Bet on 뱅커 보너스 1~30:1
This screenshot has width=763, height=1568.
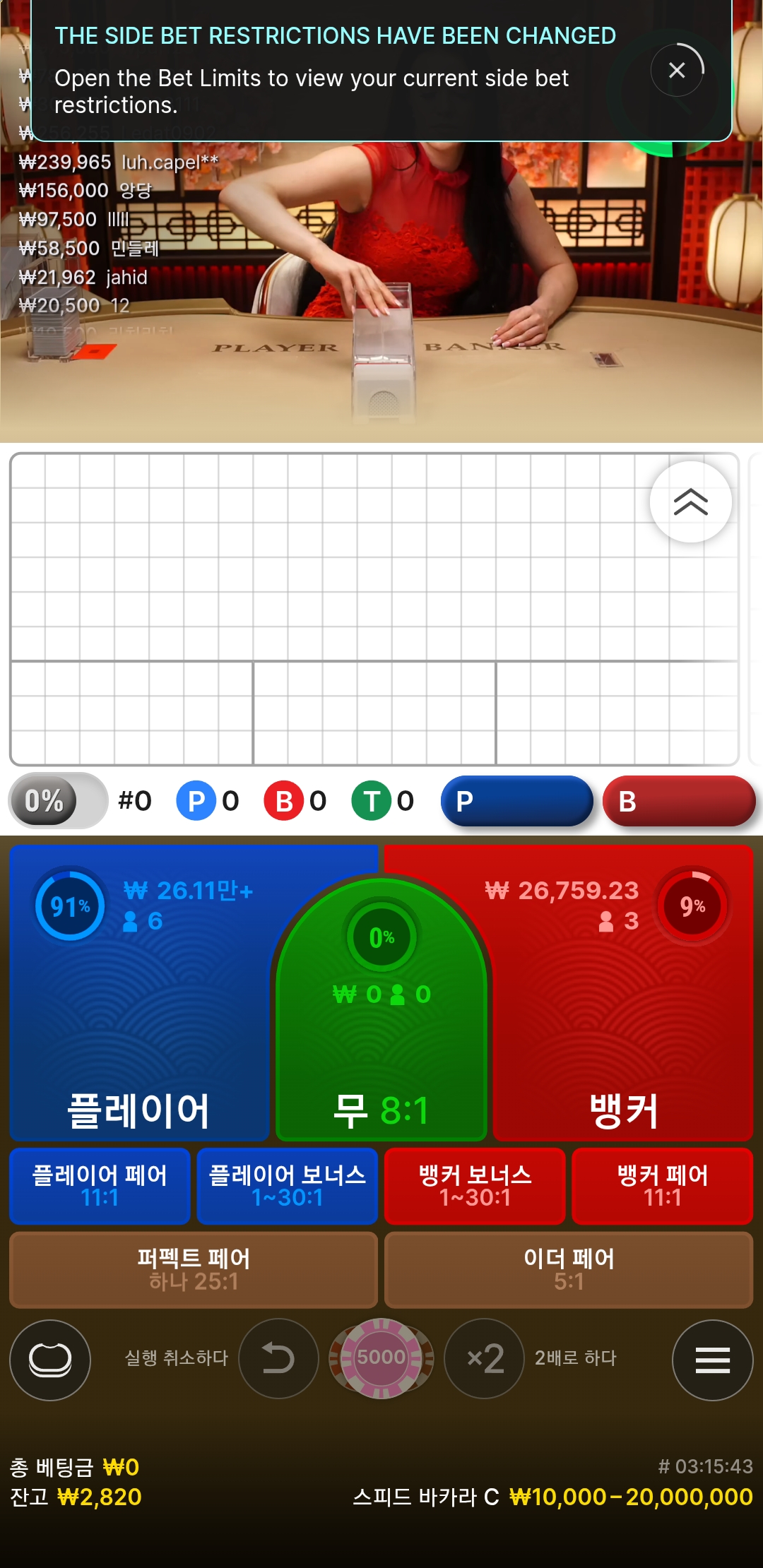[x=475, y=1186]
